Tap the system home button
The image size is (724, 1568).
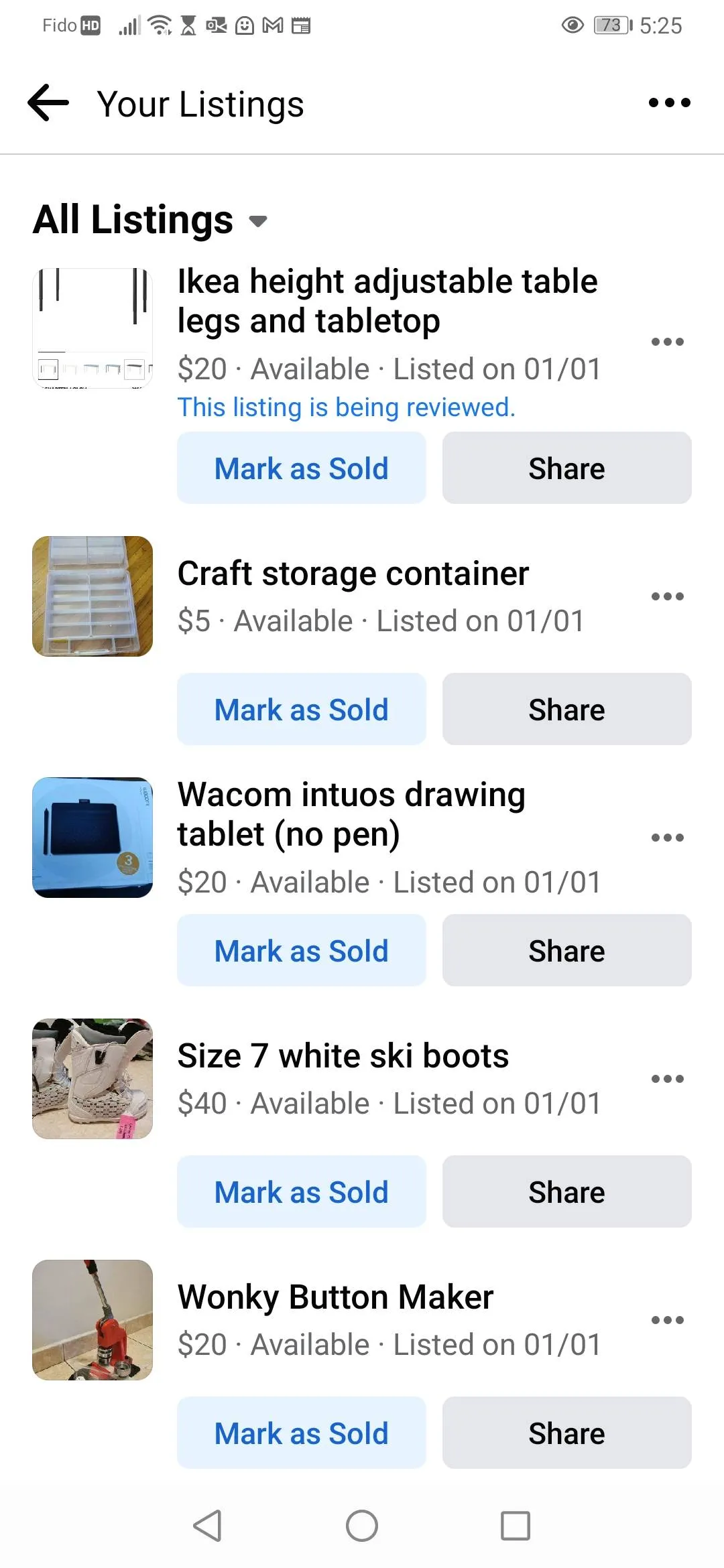click(x=362, y=1526)
